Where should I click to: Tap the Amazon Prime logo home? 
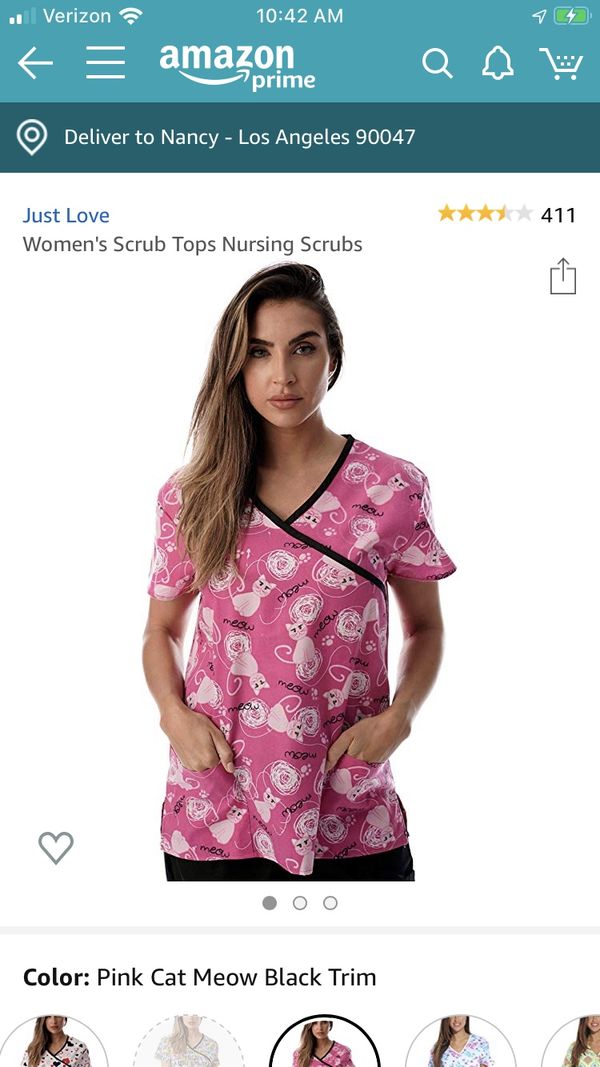pyautogui.click(x=237, y=67)
